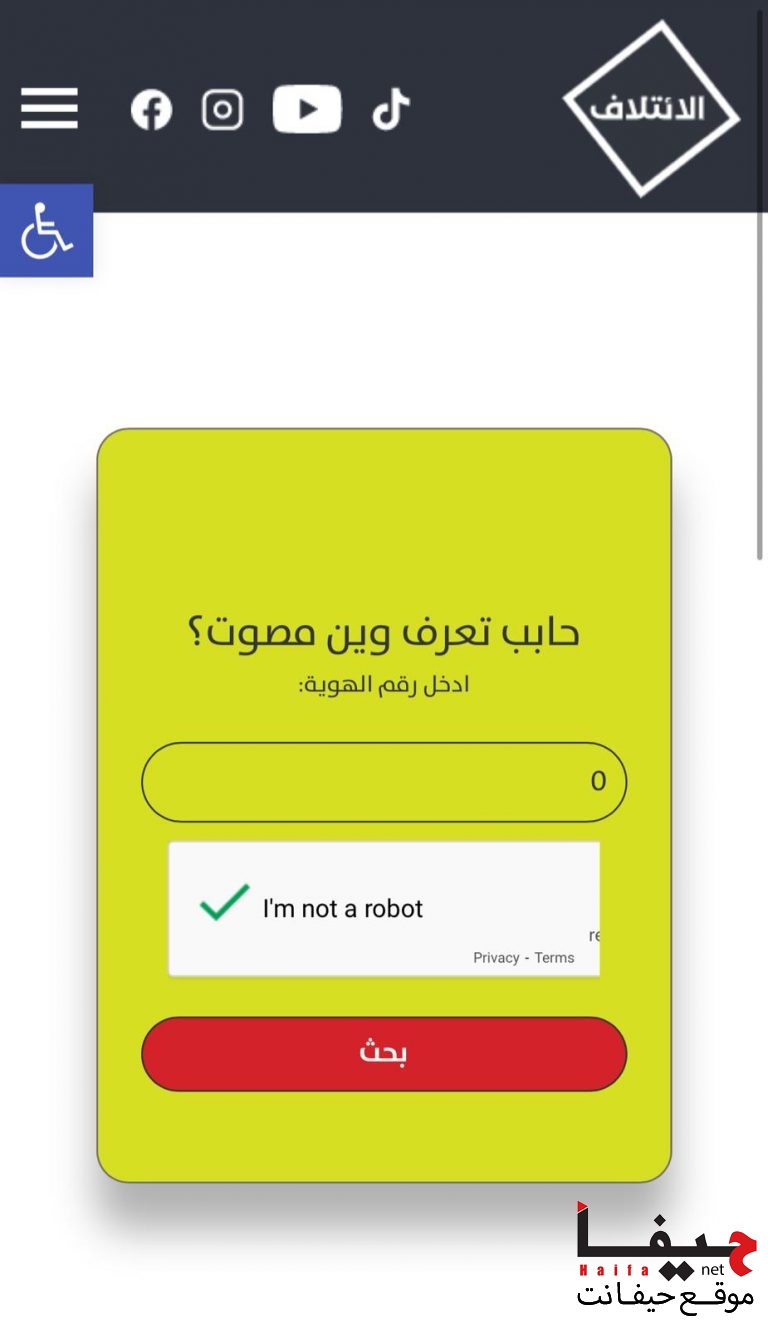Open the reCAPTCHA Privacy link
Screen dimensions: 768x1328
[x=496, y=958]
